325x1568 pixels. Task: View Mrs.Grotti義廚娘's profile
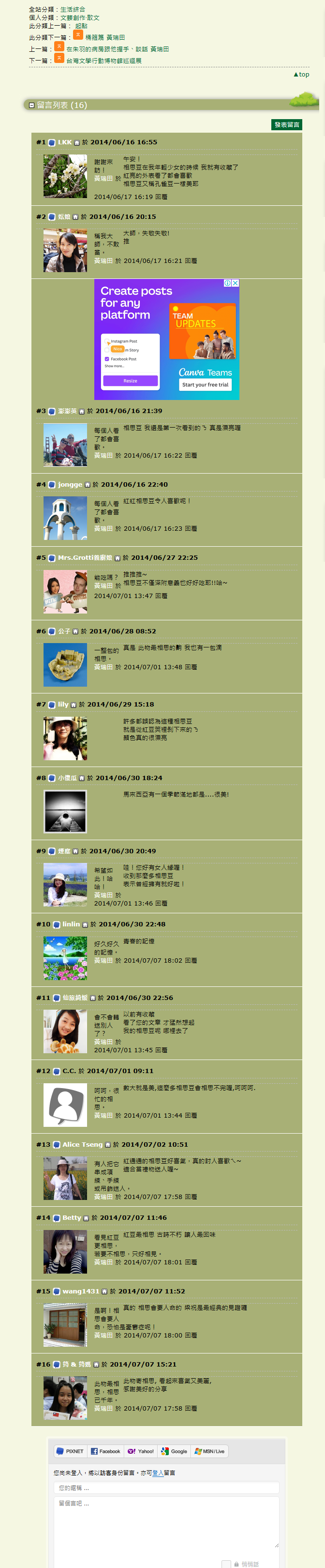click(85, 557)
